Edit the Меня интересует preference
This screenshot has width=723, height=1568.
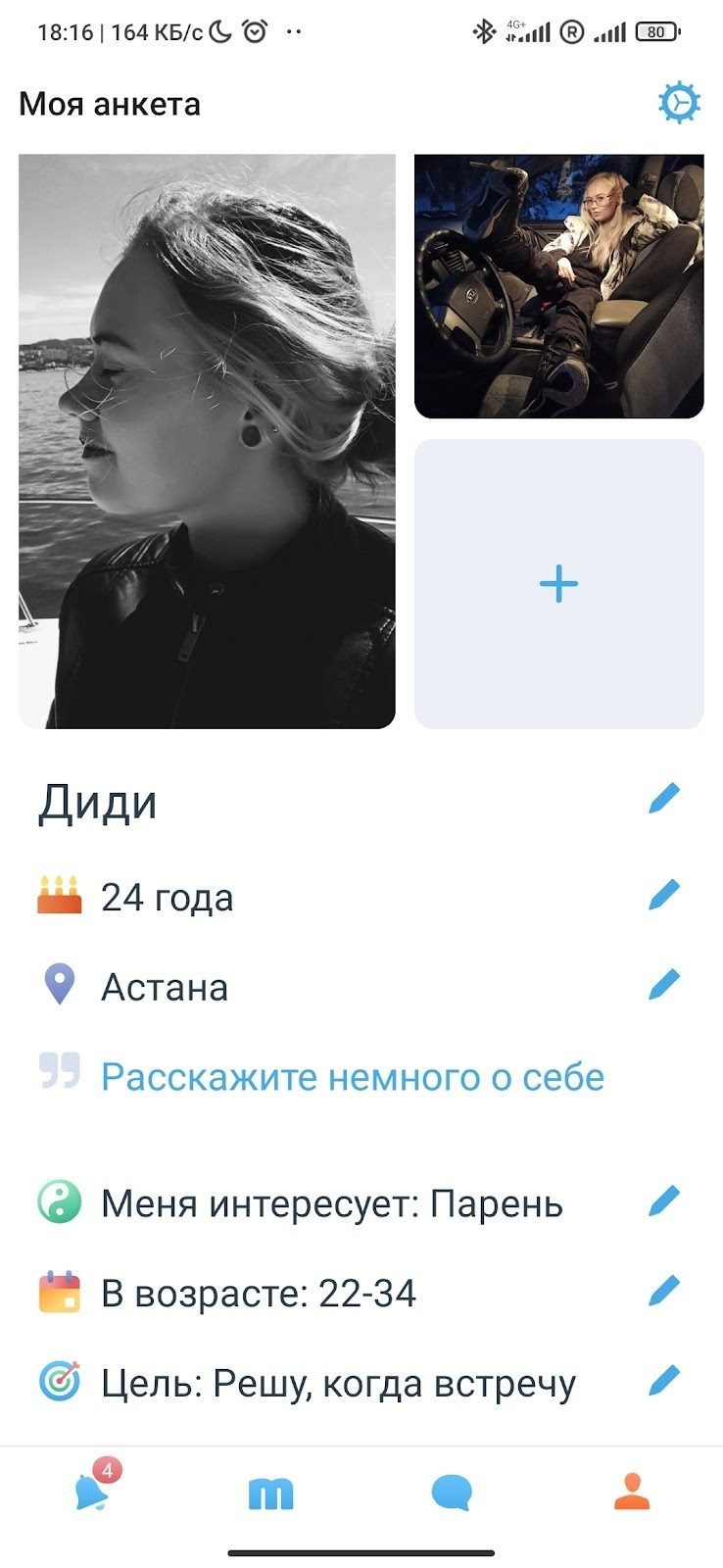(663, 1201)
